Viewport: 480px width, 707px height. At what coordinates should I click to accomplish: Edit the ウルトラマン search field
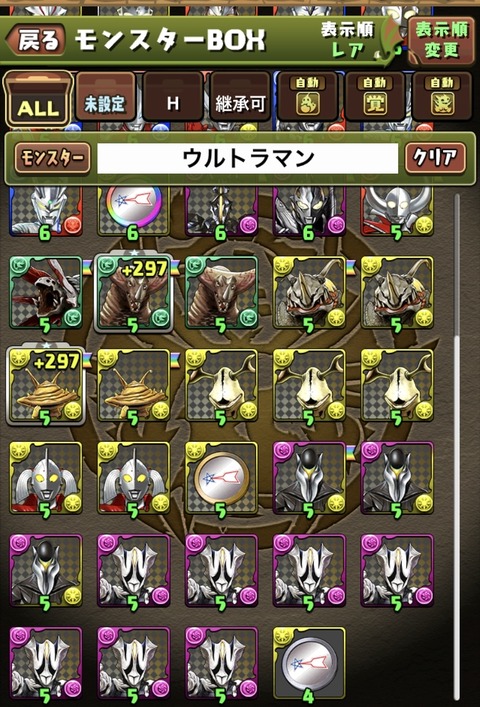tap(247, 158)
